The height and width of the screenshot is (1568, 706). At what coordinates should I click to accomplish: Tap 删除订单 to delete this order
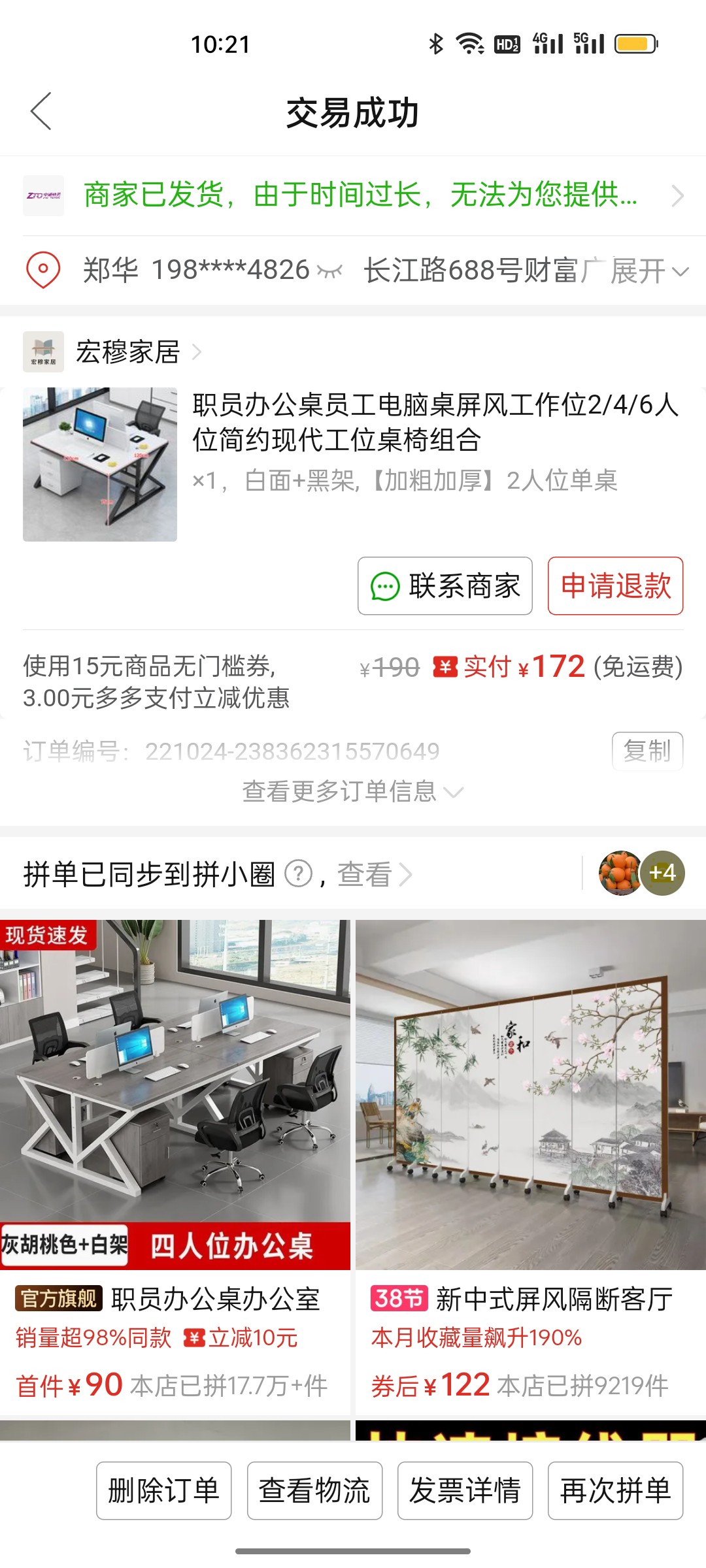(x=163, y=1490)
